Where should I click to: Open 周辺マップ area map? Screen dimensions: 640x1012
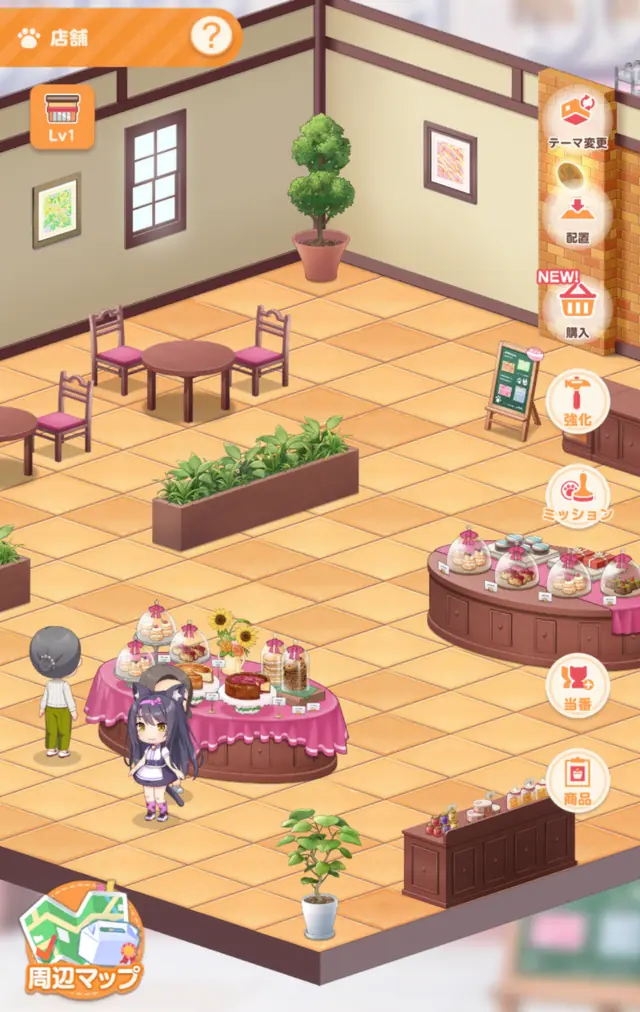pos(82,942)
